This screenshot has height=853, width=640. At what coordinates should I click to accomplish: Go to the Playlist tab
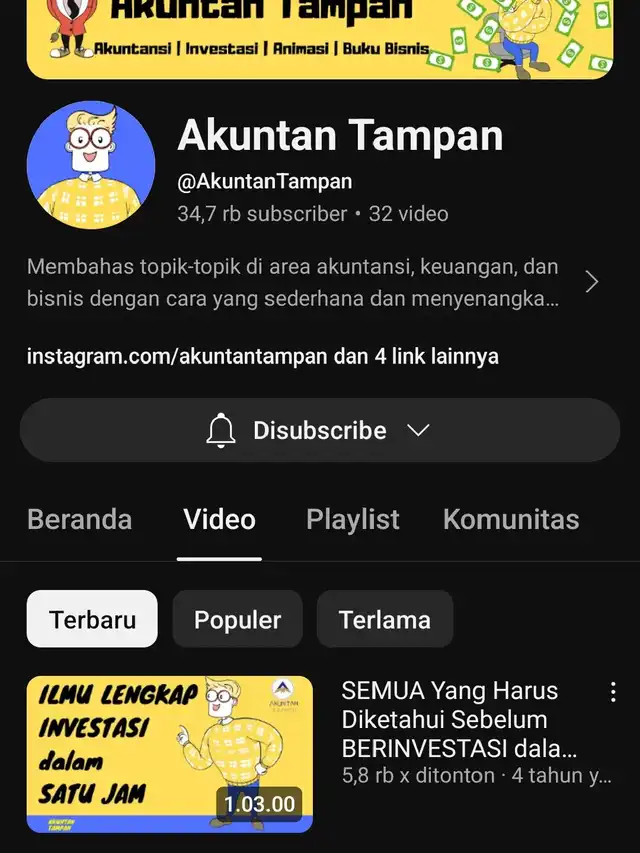pyautogui.click(x=352, y=520)
